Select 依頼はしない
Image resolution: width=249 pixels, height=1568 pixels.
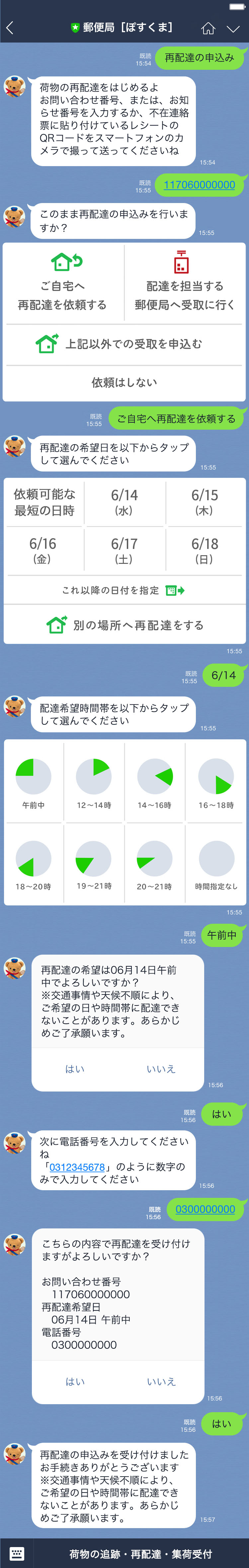point(124,382)
